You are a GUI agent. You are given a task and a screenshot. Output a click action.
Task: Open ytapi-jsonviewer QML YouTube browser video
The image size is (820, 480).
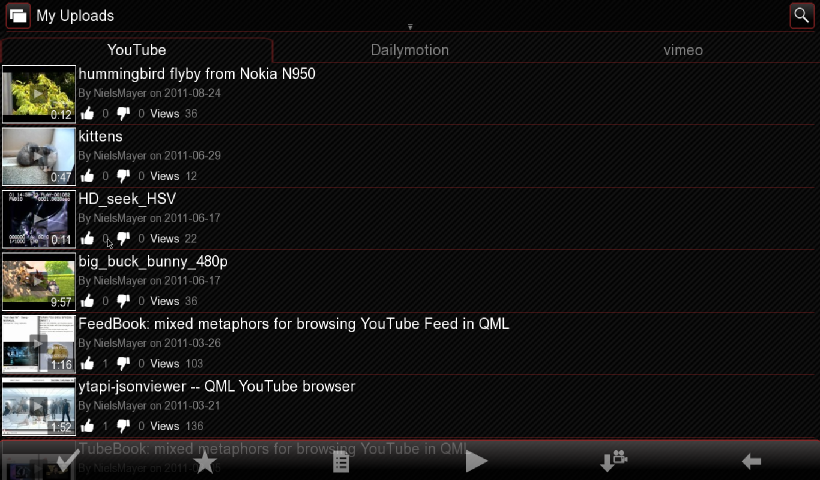click(x=216, y=386)
